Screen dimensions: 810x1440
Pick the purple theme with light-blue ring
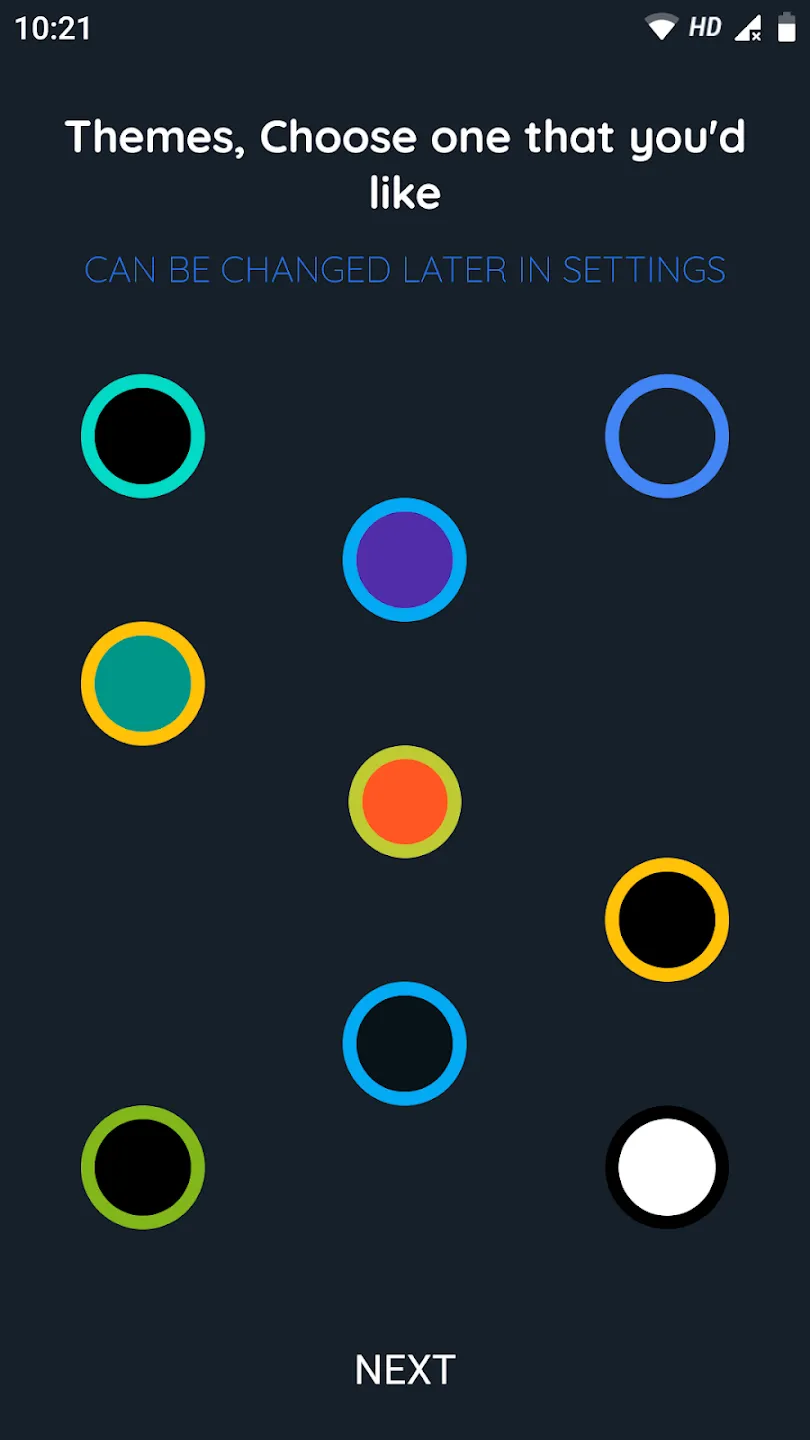(405, 560)
